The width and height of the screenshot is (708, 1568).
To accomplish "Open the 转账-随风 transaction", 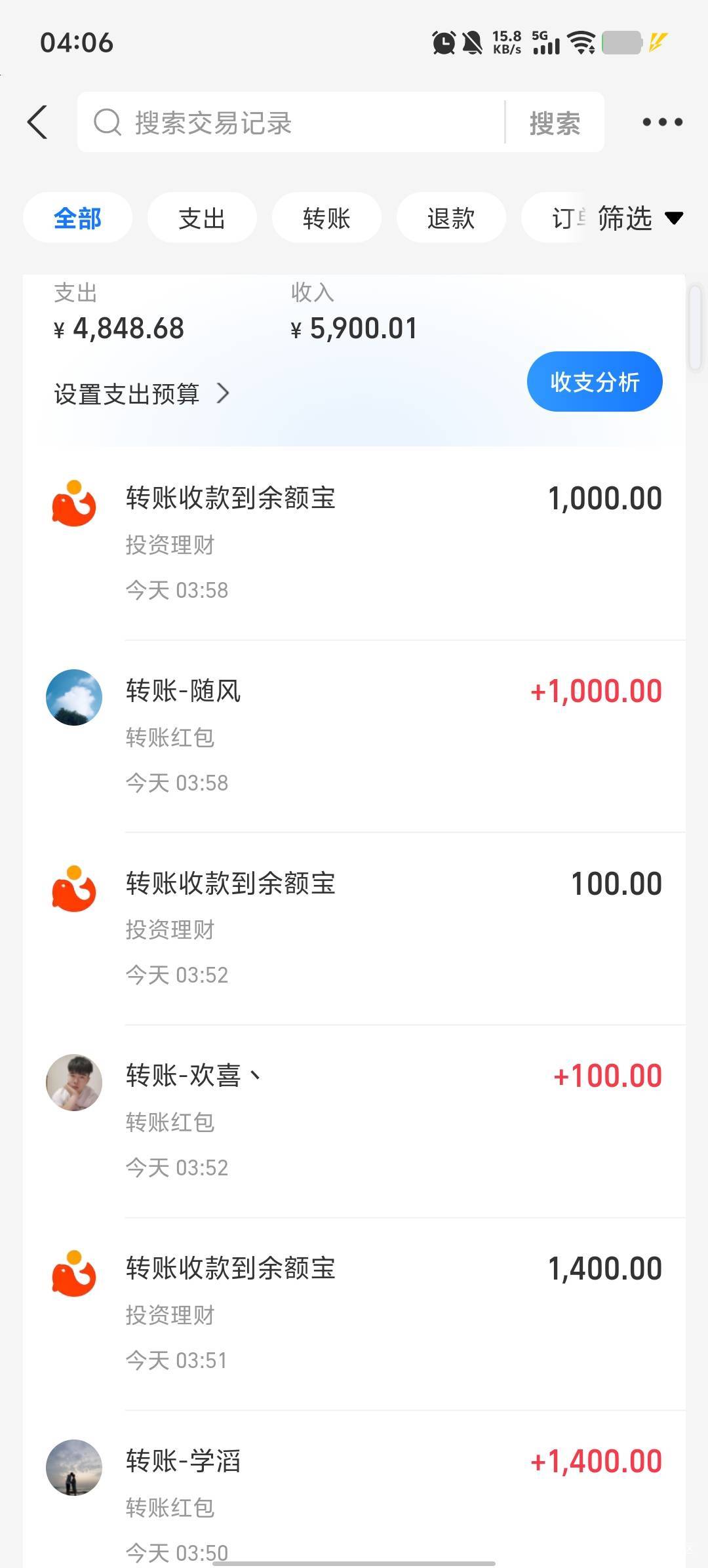I will coord(393,735).
